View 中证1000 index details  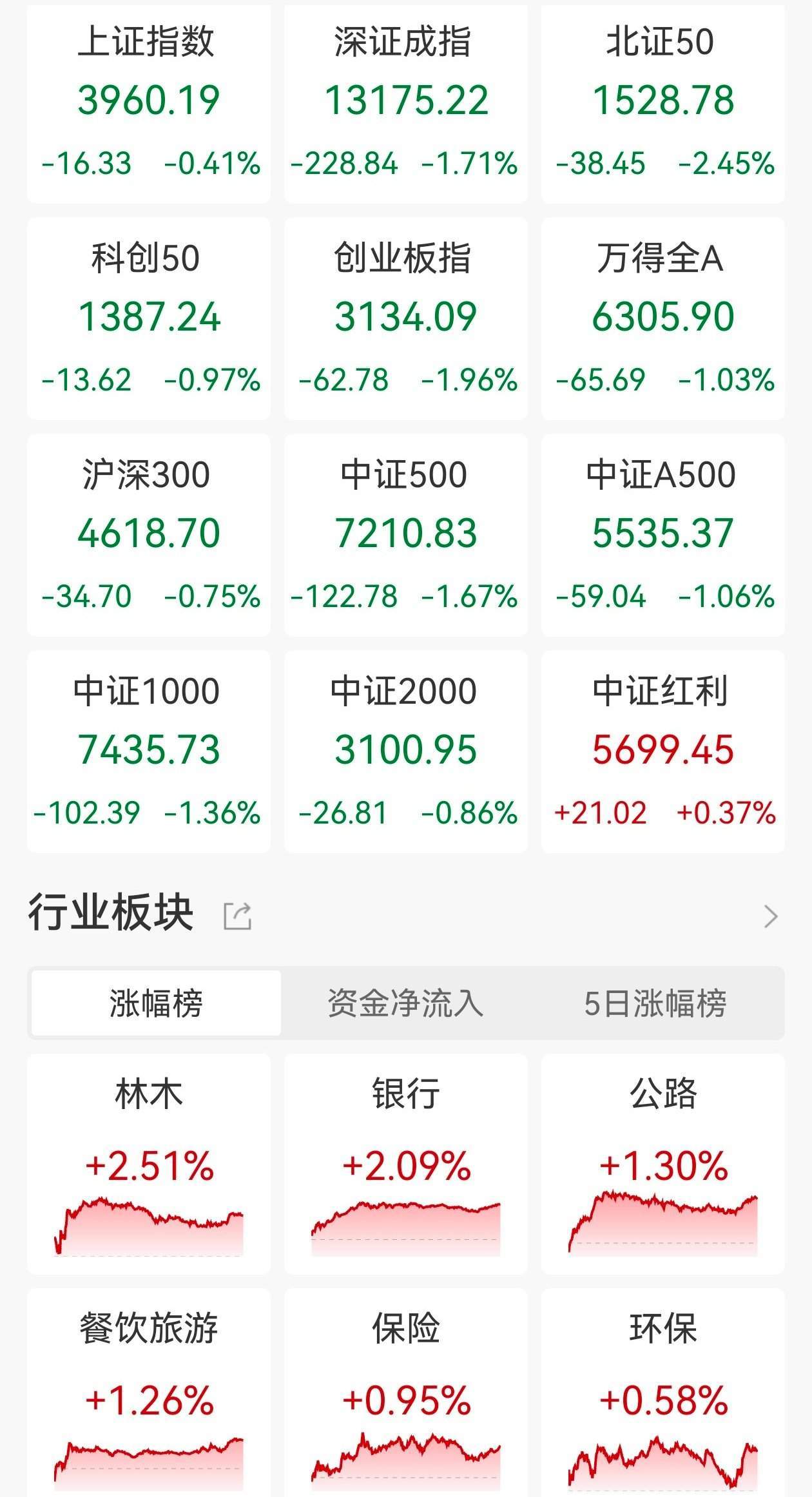[148, 751]
